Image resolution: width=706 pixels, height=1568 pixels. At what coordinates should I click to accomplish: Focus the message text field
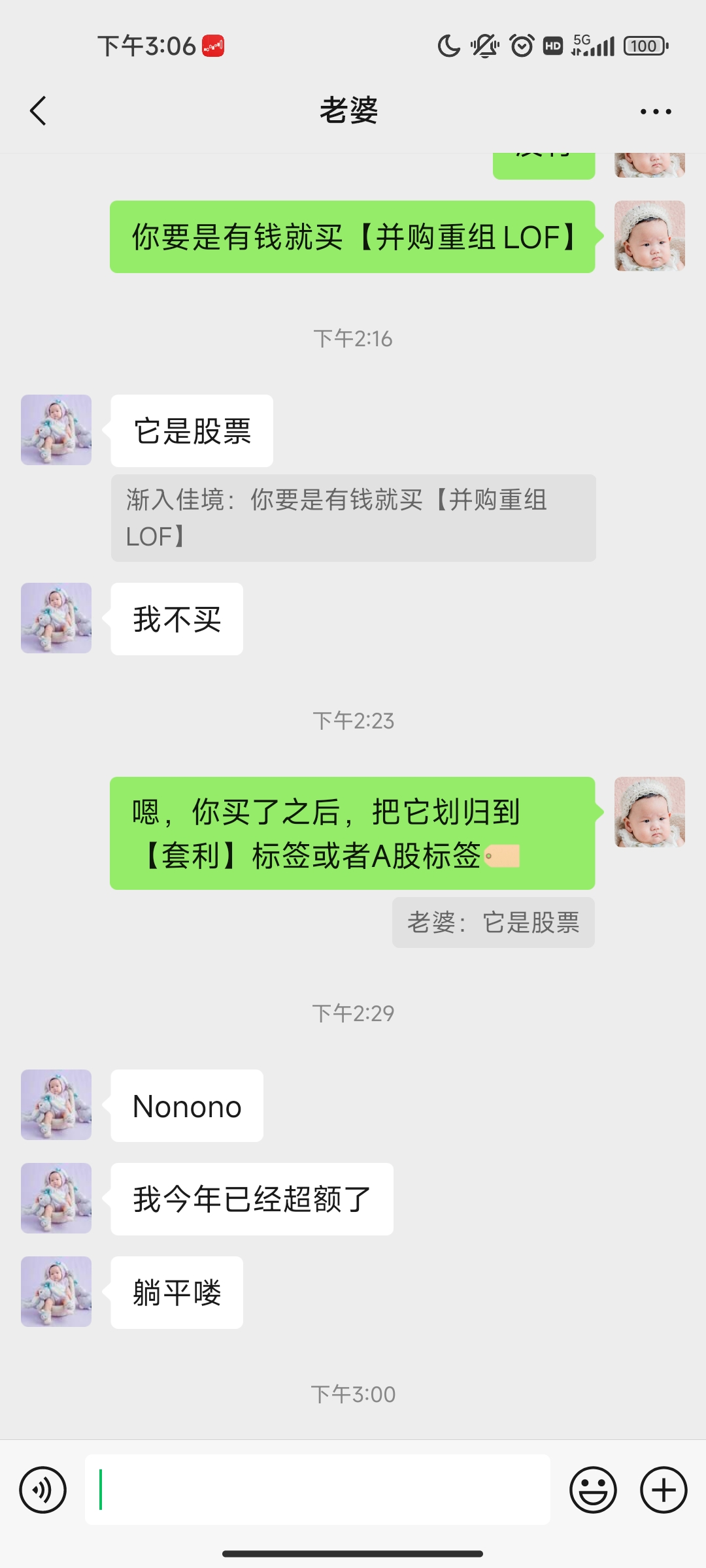coord(317,1490)
